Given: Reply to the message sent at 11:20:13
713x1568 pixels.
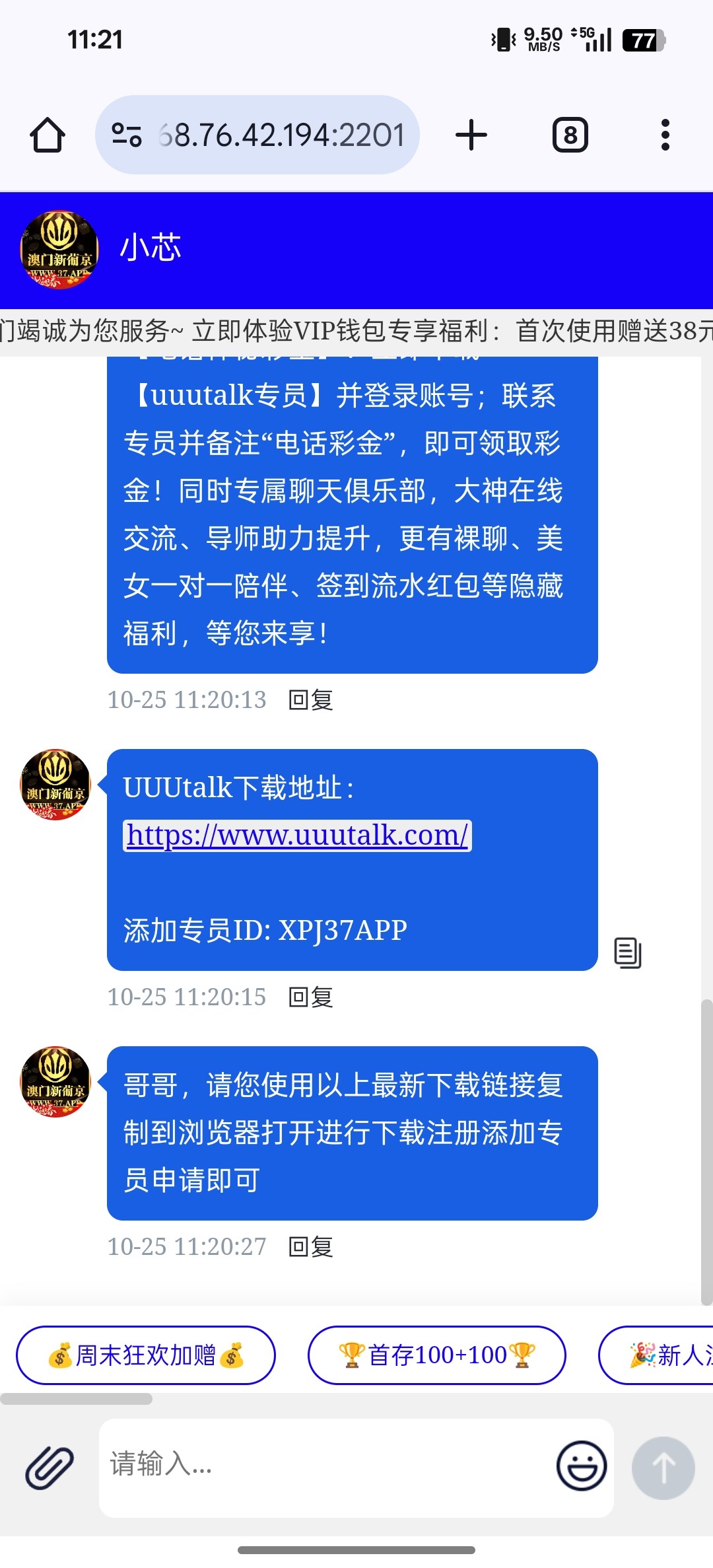Looking at the screenshot, I should [x=311, y=700].
